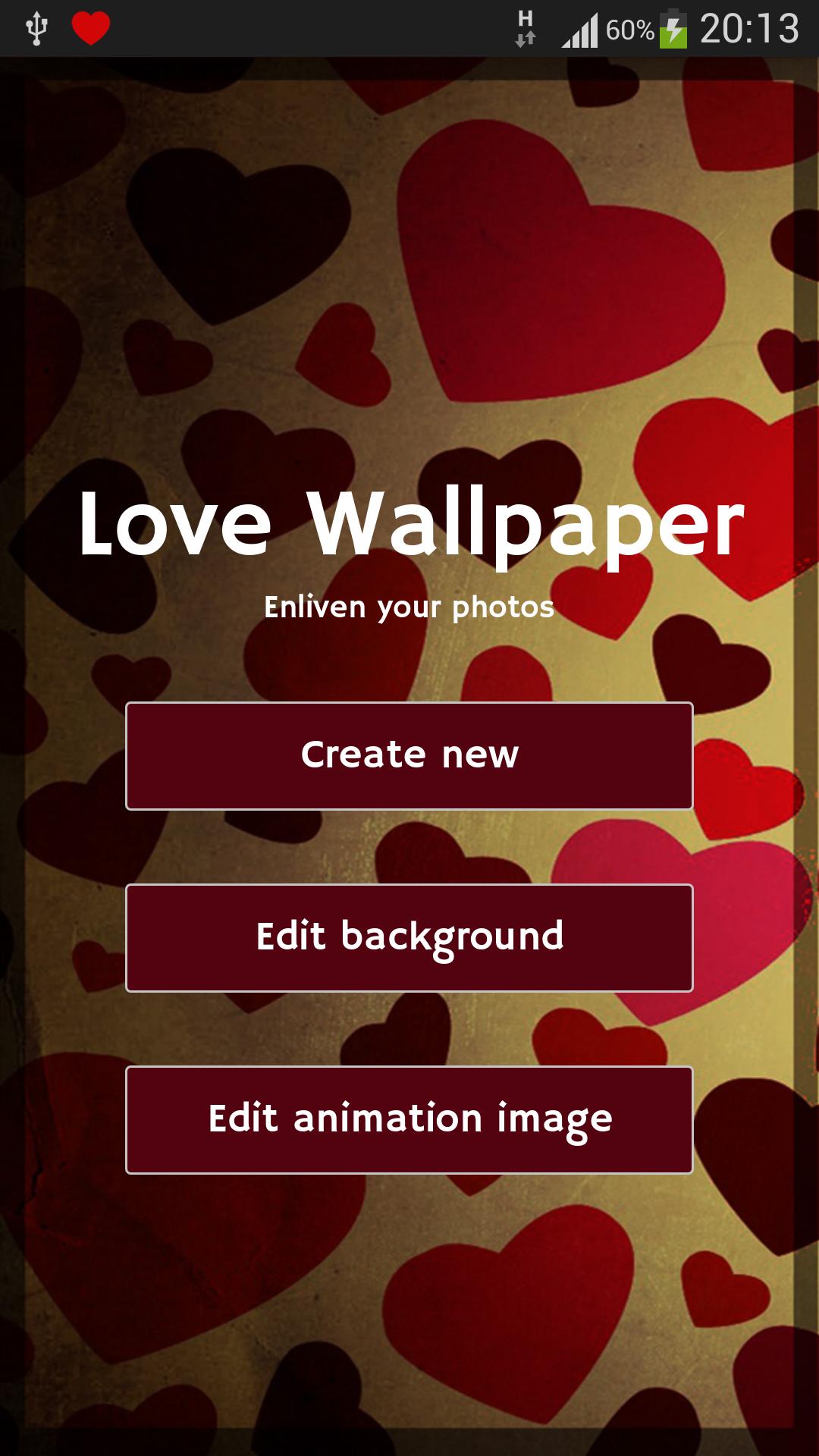The width and height of the screenshot is (819, 1456).
Task: Select Edit animation image
Action: [409, 1119]
